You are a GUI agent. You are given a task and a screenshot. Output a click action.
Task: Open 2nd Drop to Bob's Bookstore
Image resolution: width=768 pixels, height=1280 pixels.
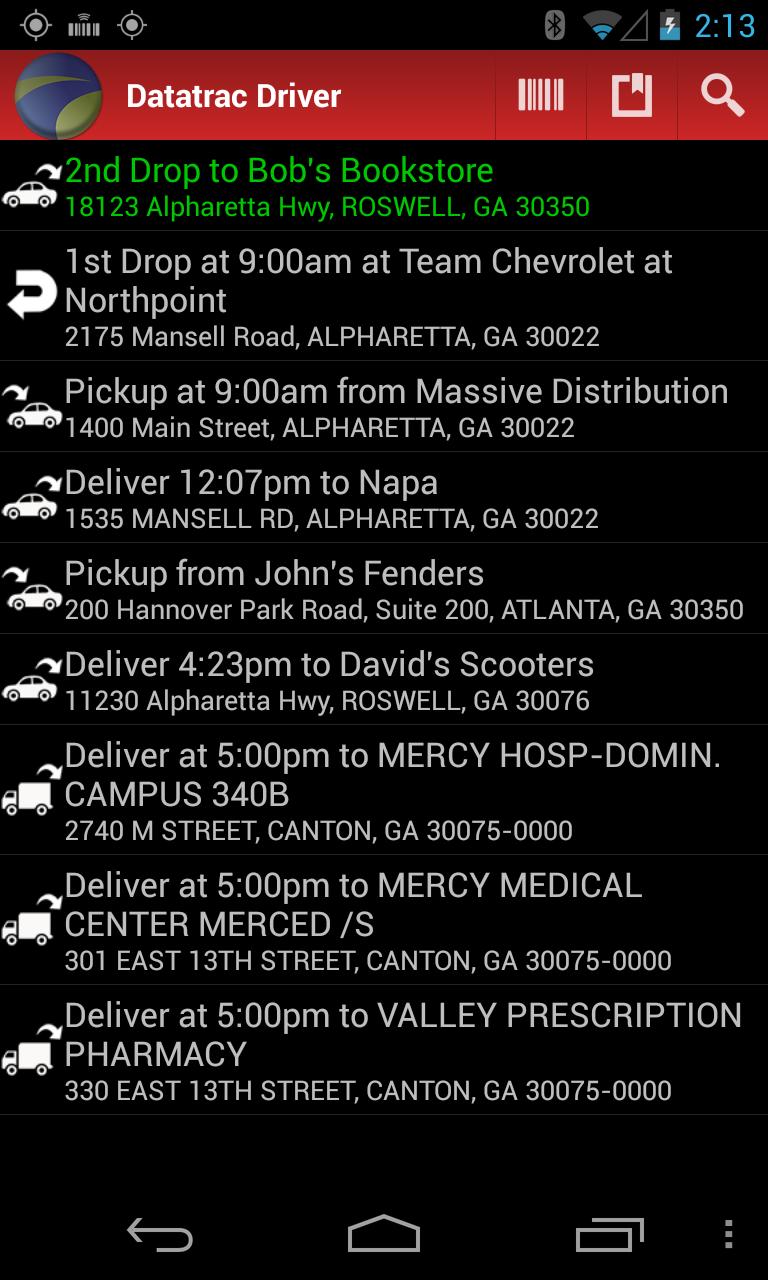click(384, 187)
